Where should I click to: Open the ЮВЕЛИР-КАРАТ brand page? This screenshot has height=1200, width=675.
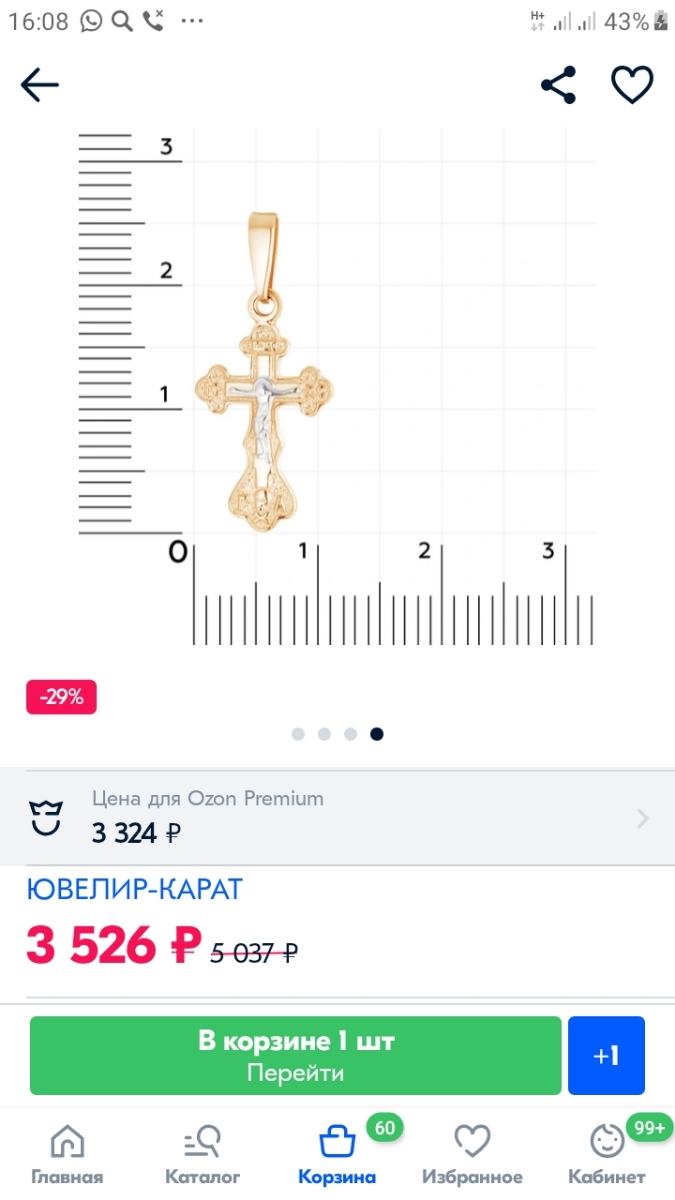pos(134,889)
